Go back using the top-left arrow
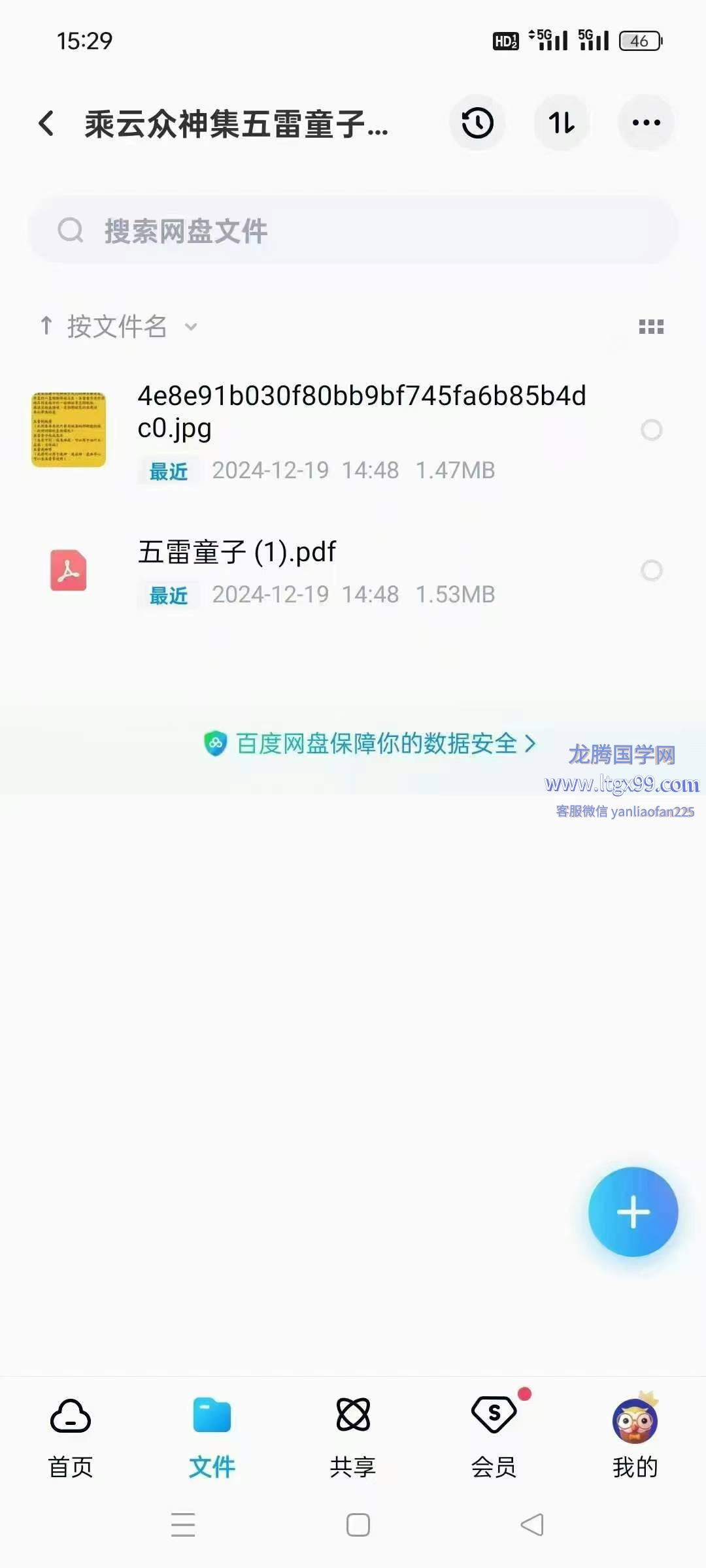Image resolution: width=706 pixels, height=1568 pixels. (x=46, y=123)
